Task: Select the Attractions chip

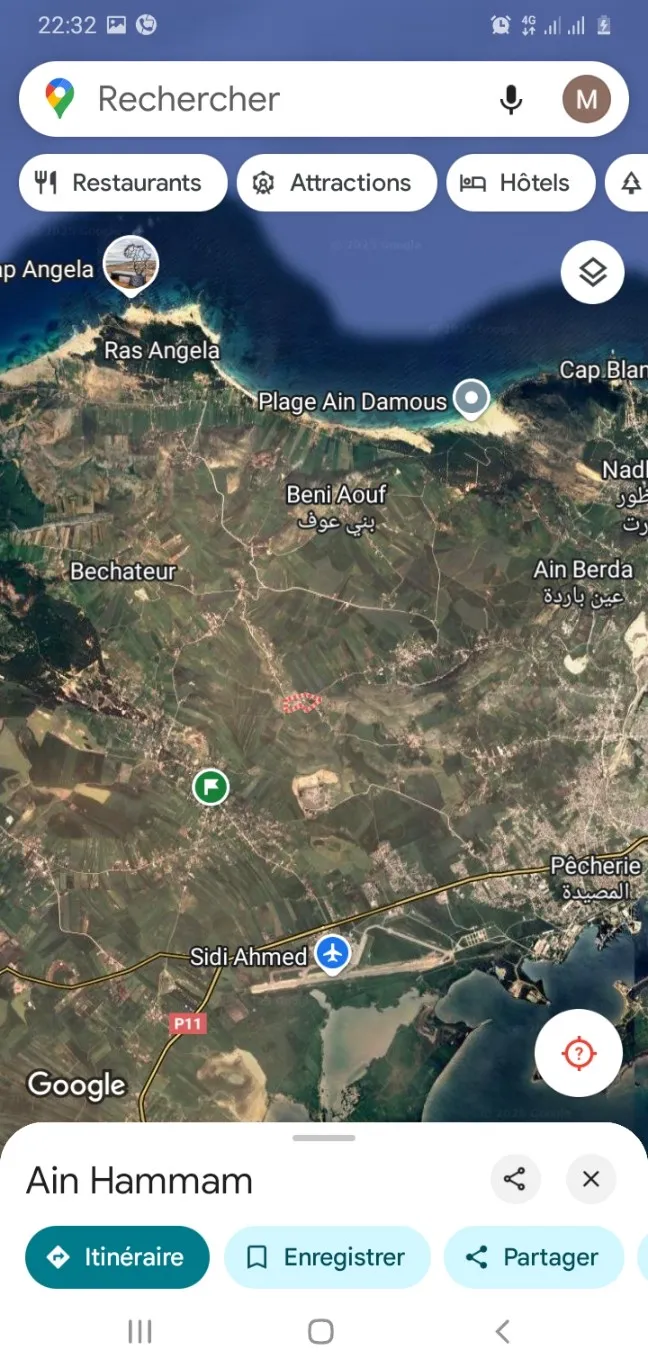Action: click(336, 183)
